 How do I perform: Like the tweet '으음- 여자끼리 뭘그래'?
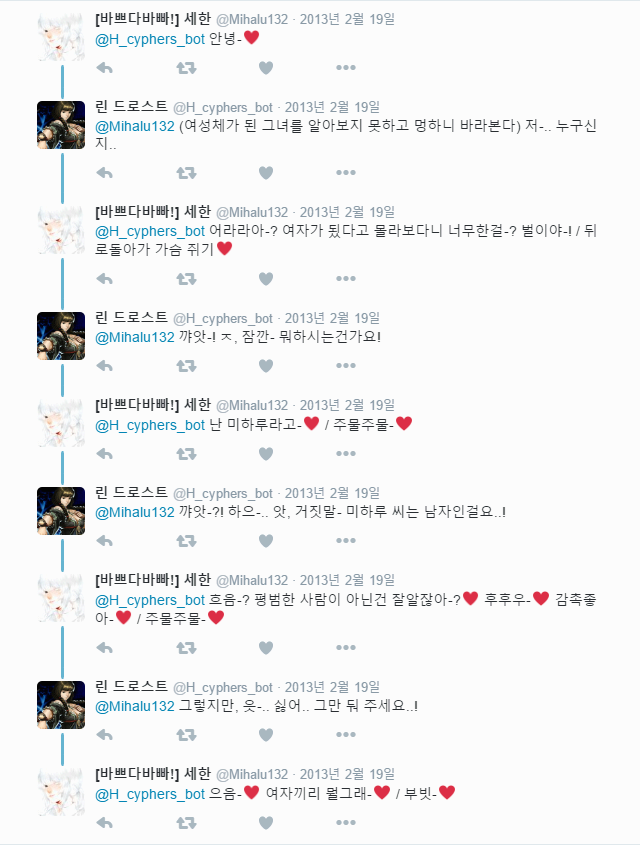[265, 822]
